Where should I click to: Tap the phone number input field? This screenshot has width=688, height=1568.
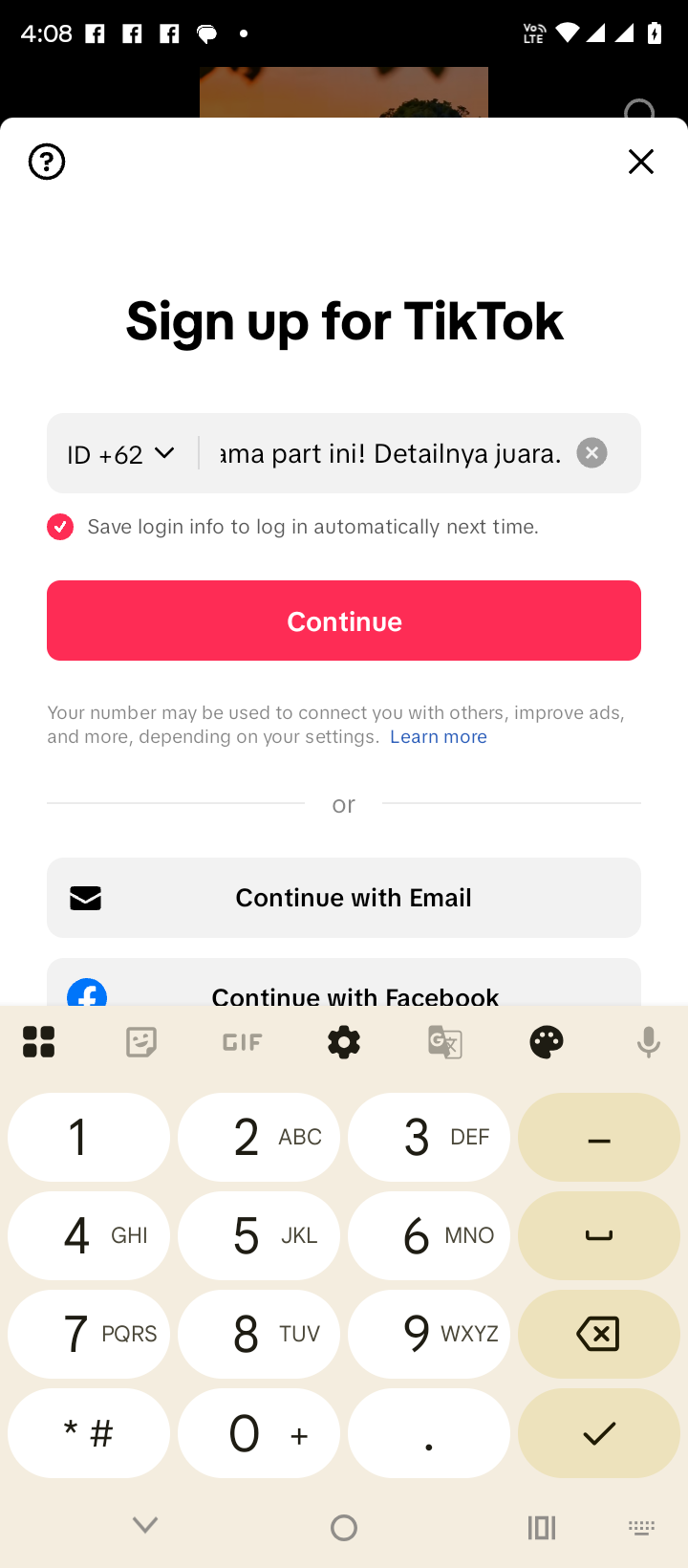pyautogui.click(x=392, y=453)
